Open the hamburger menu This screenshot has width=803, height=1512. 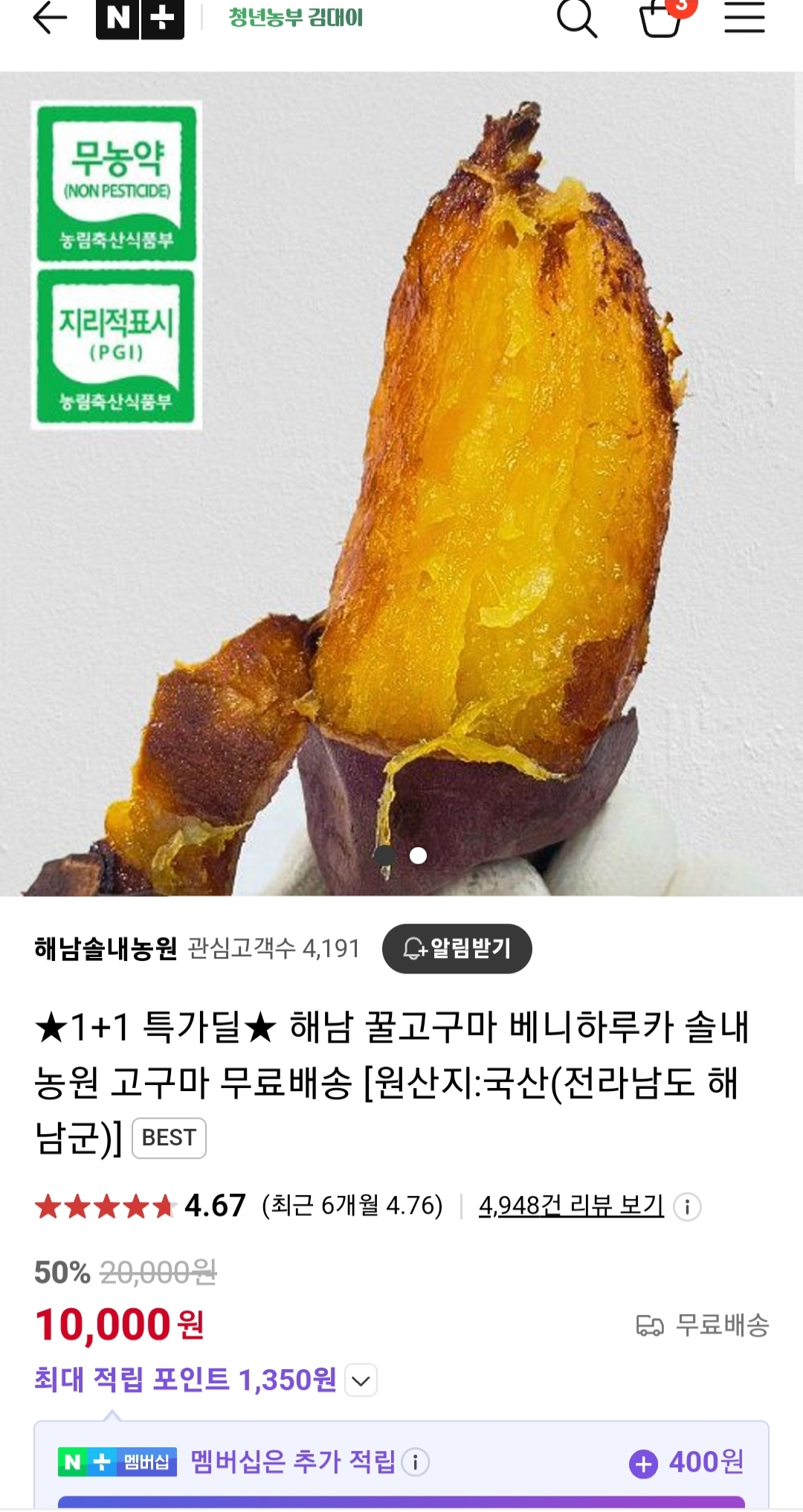[744, 18]
